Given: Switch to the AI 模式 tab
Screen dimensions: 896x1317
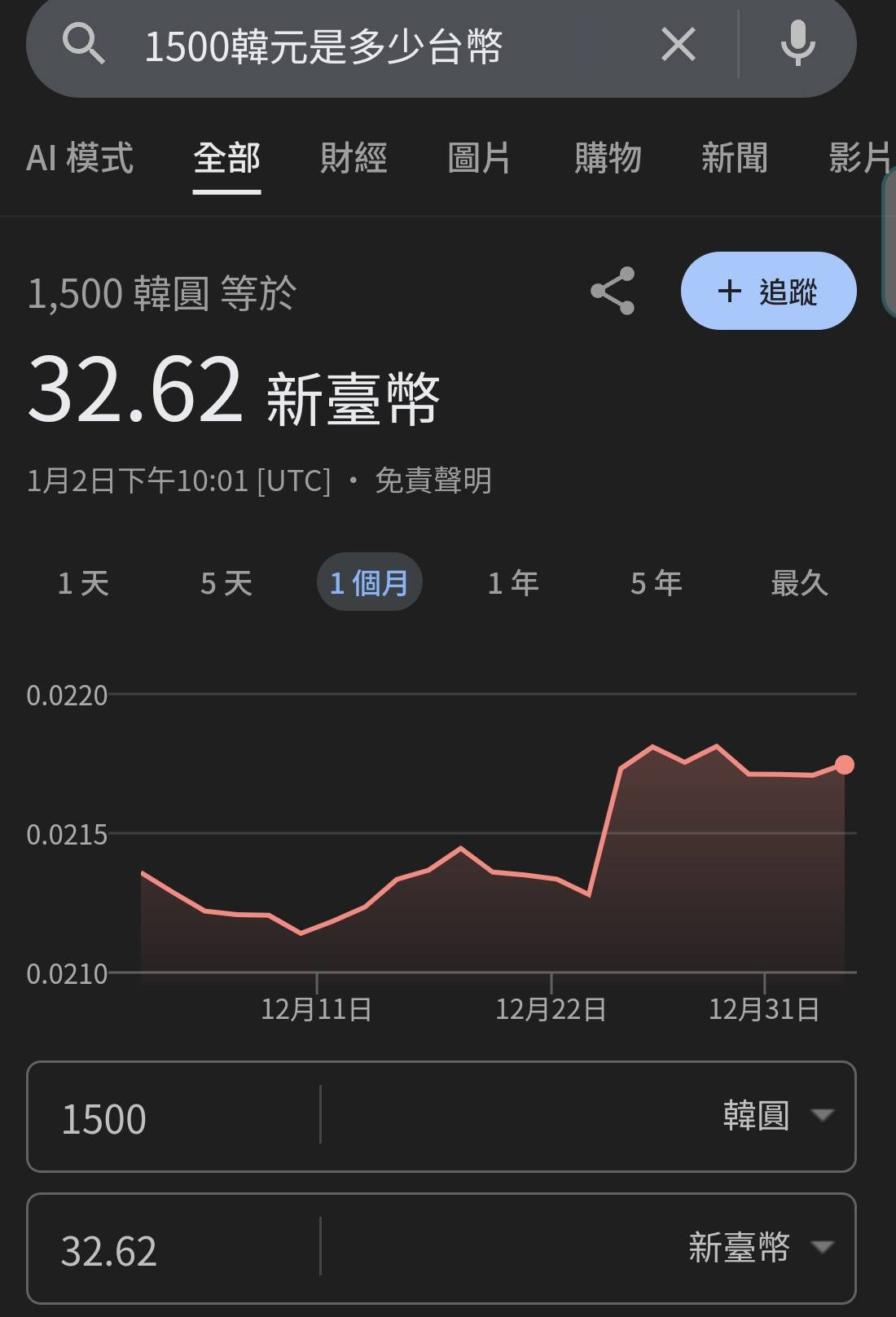Looking at the screenshot, I should (x=80, y=158).
